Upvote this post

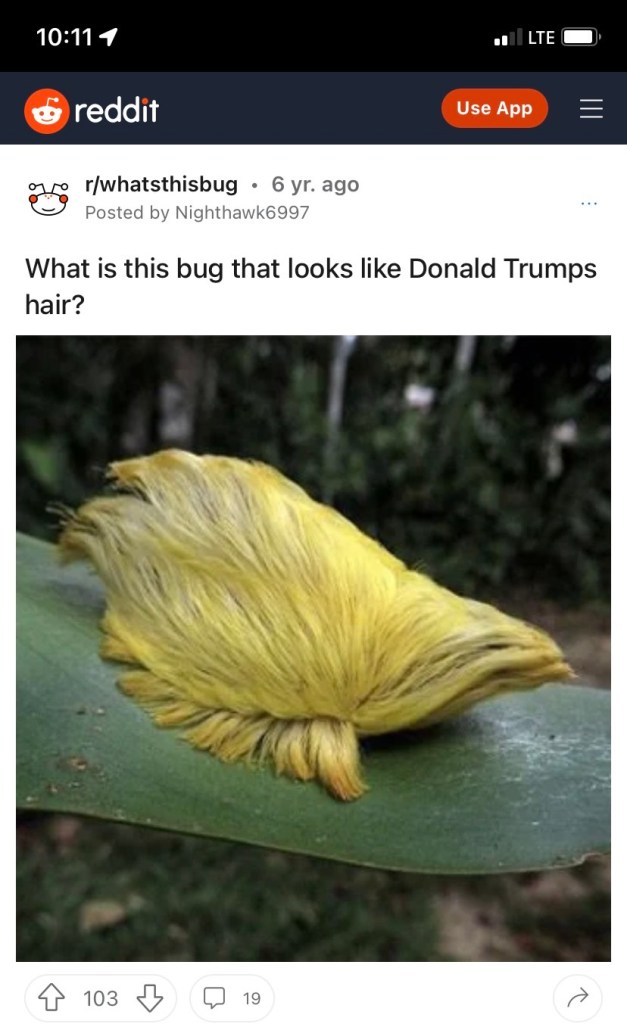point(51,997)
